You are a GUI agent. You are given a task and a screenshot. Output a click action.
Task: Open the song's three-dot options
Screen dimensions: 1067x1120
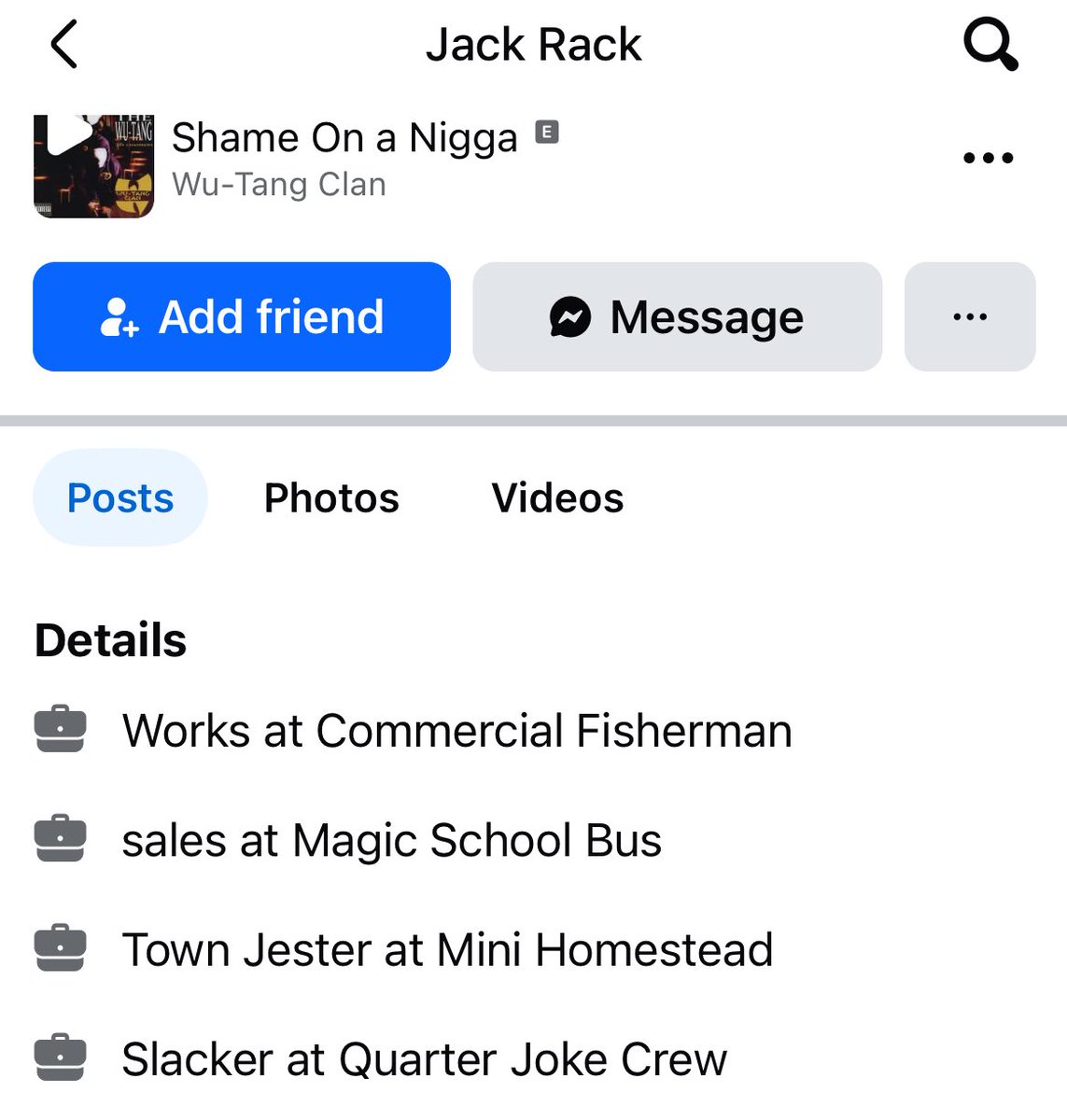click(x=988, y=158)
